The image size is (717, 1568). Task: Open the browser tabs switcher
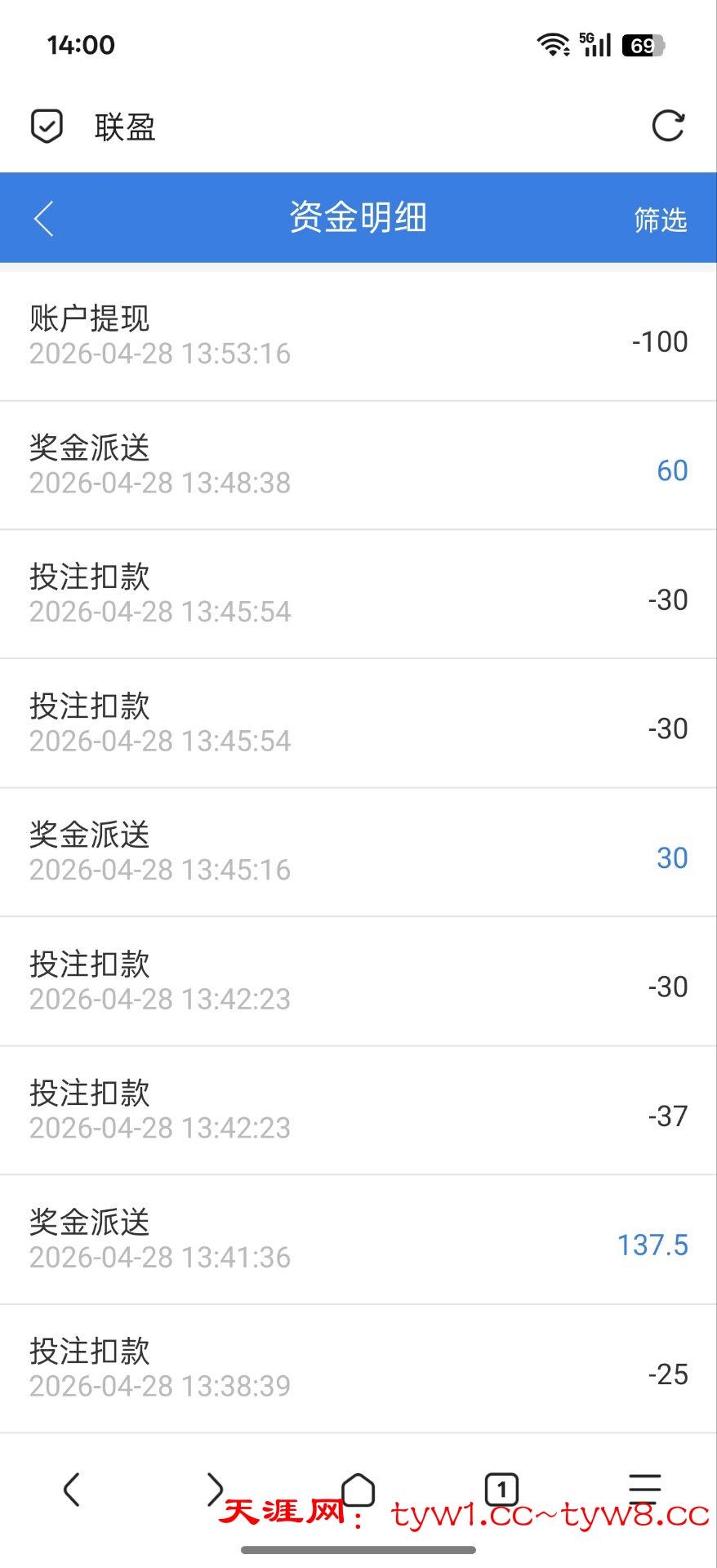point(501,1489)
